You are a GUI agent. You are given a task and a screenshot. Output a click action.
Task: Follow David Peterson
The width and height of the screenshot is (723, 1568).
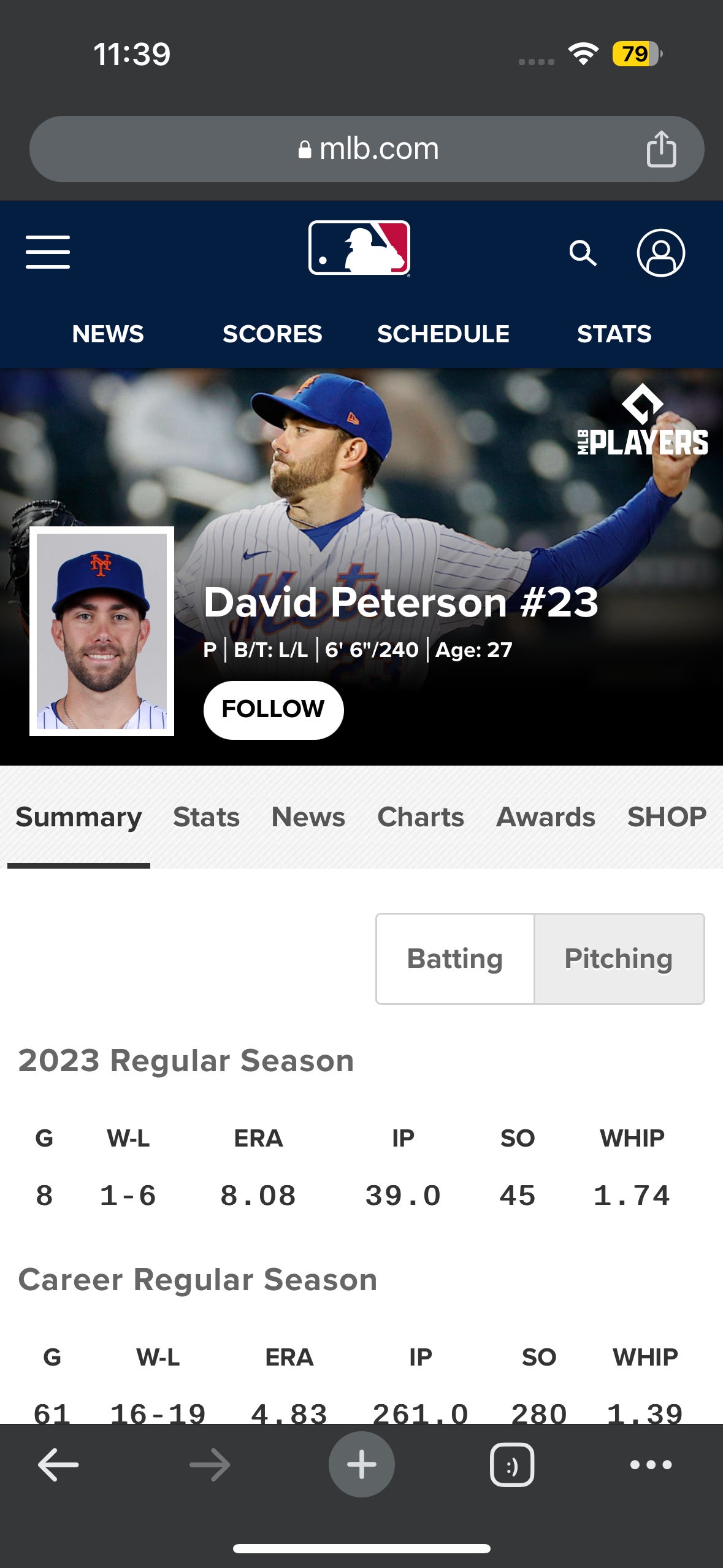pyautogui.click(x=273, y=710)
